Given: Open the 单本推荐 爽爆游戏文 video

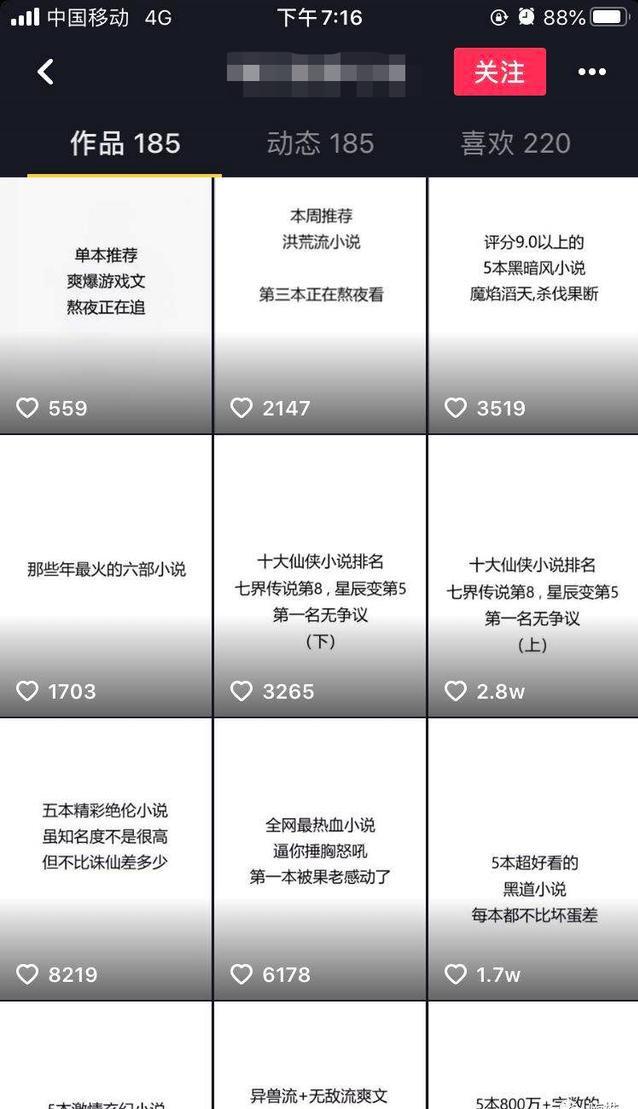Looking at the screenshot, I should (106, 306).
